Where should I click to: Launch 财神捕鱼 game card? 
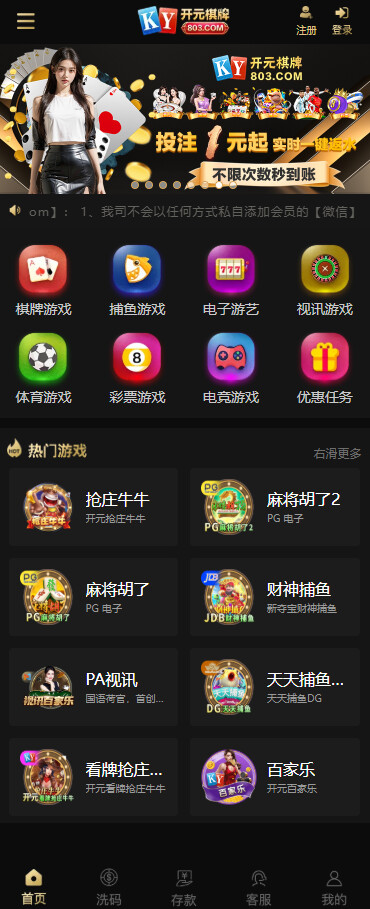(275, 597)
